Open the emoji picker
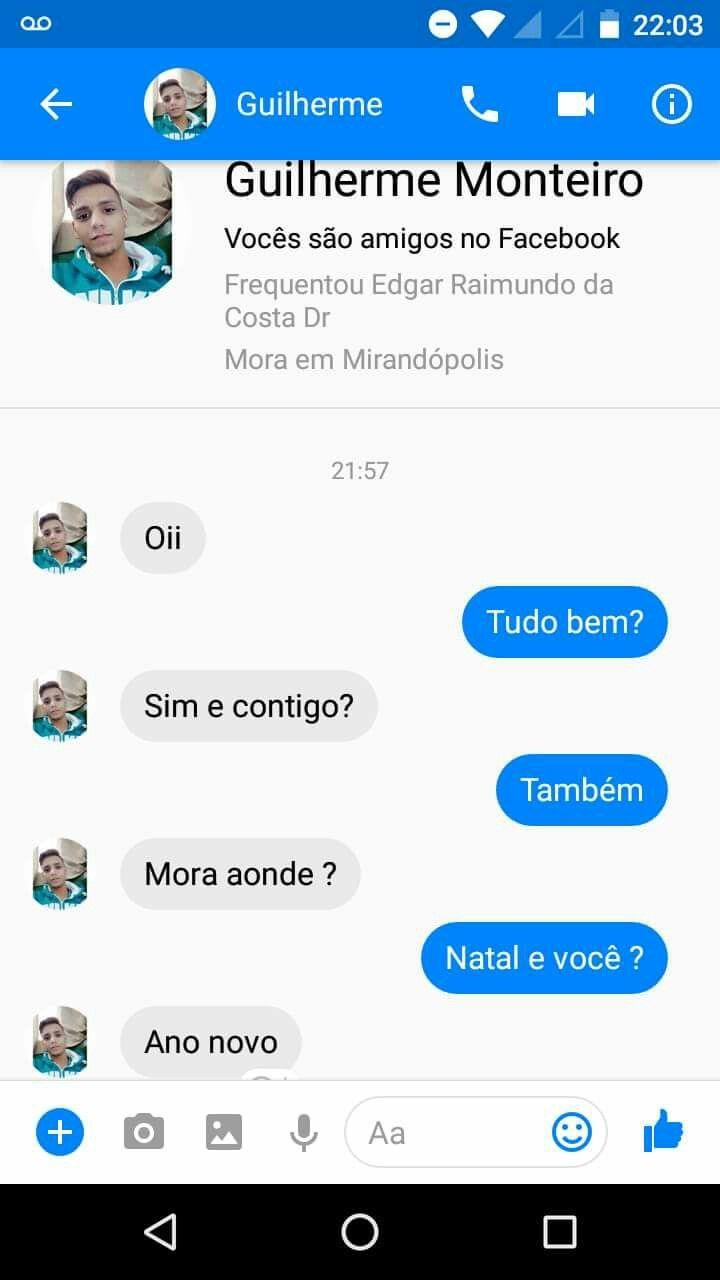Image resolution: width=720 pixels, height=1280 pixels. coord(572,1133)
